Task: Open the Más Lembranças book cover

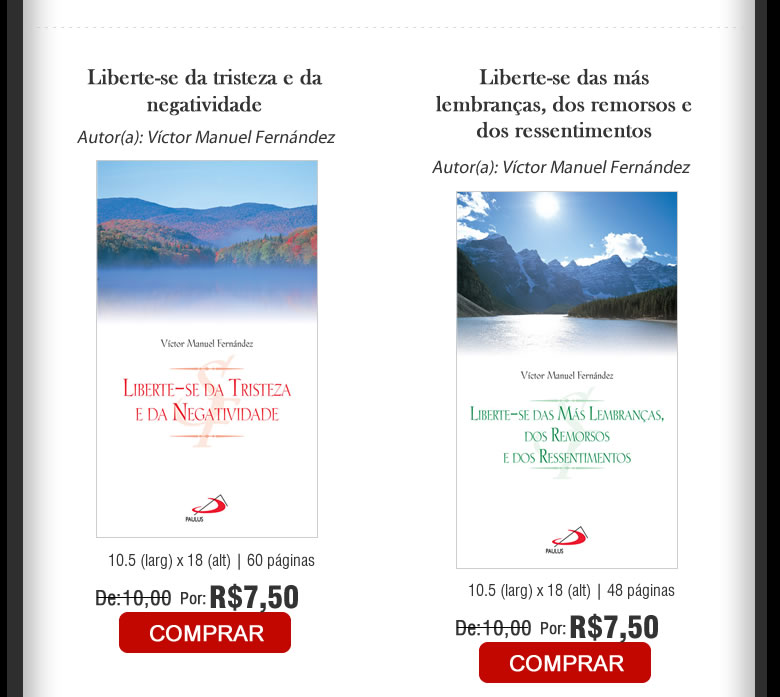Action: coord(566,379)
